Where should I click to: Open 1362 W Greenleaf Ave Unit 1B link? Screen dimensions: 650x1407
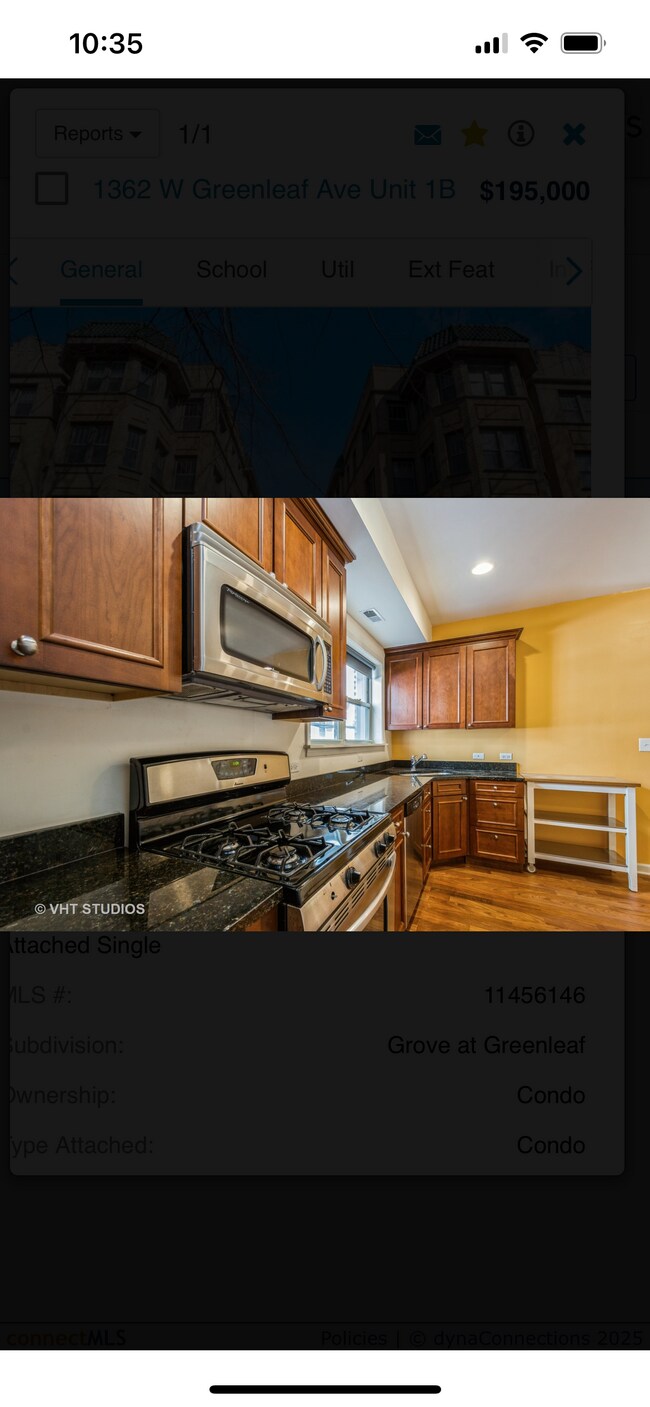click(x=273, y=190)
